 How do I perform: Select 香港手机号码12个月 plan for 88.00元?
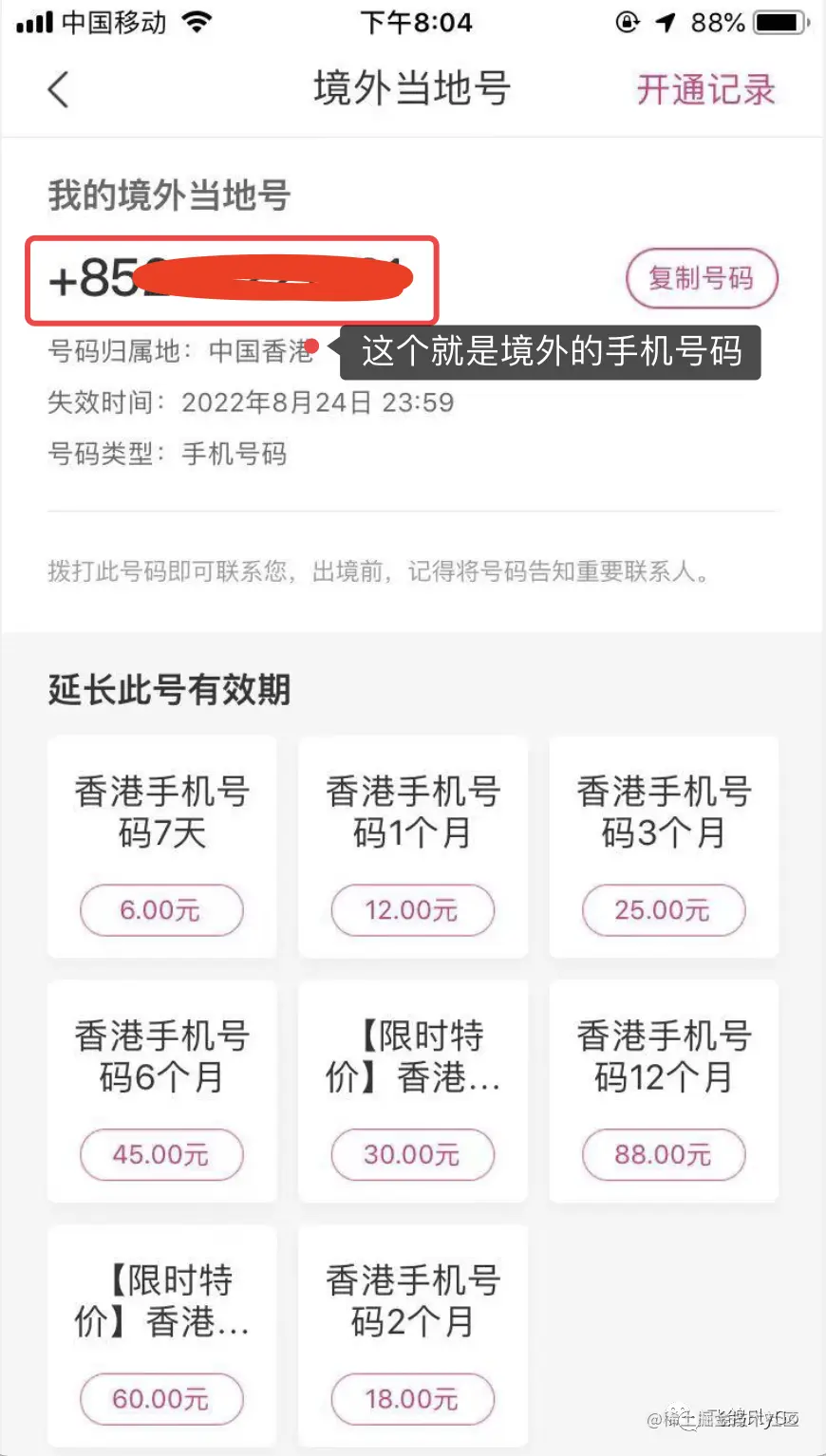[664, 1092]
